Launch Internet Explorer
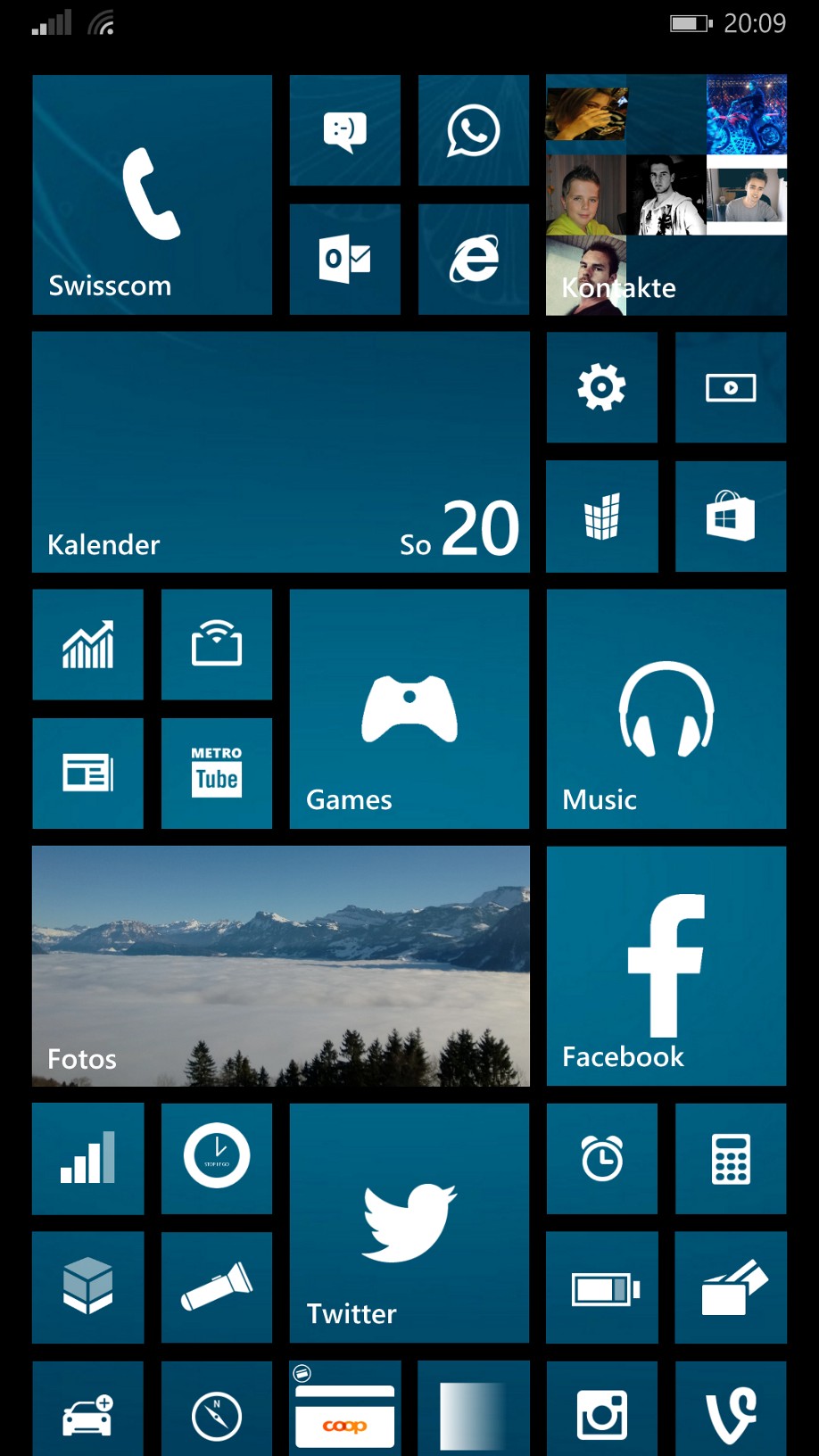 (474, 259)
